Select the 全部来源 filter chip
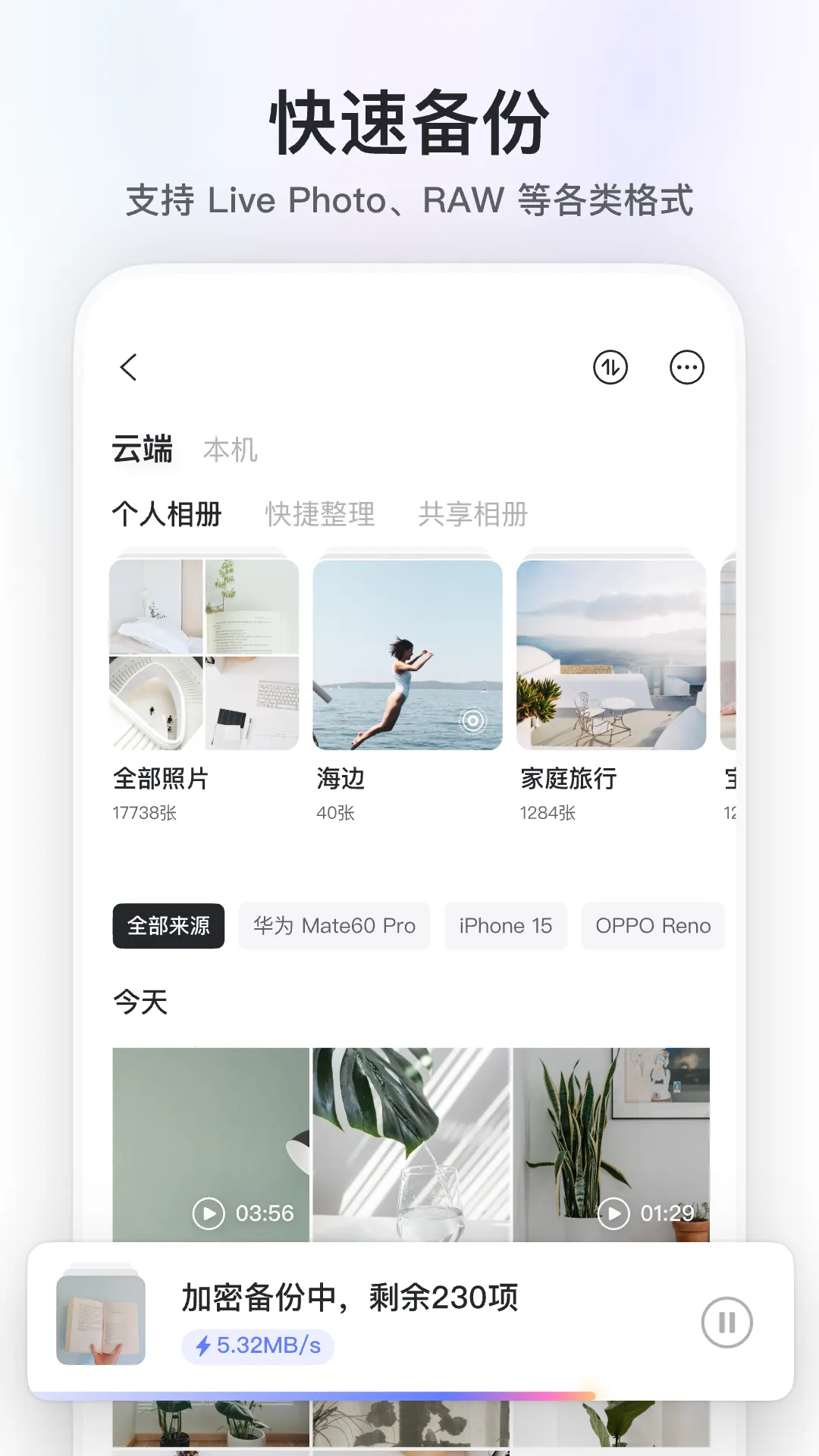The image size is (819, 1456). click(168, 926)
